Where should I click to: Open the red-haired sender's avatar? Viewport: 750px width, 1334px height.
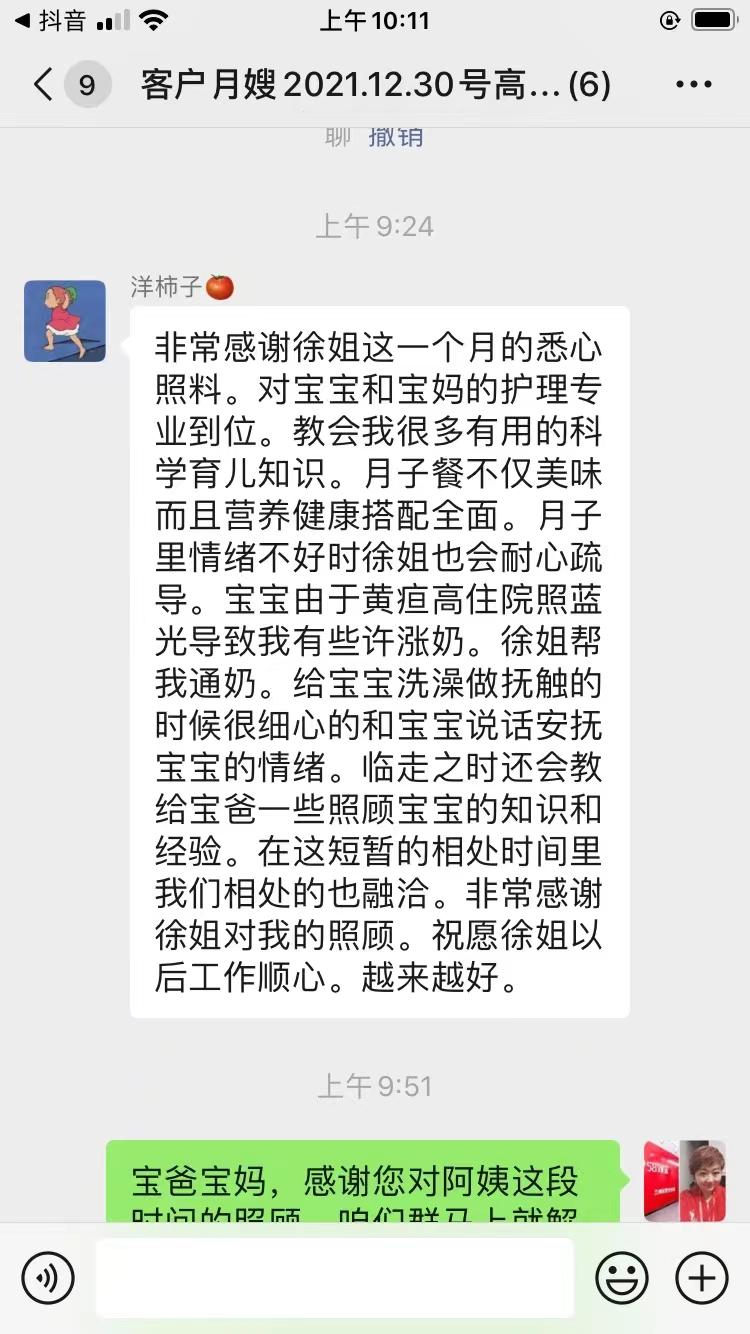point(685,1181)
